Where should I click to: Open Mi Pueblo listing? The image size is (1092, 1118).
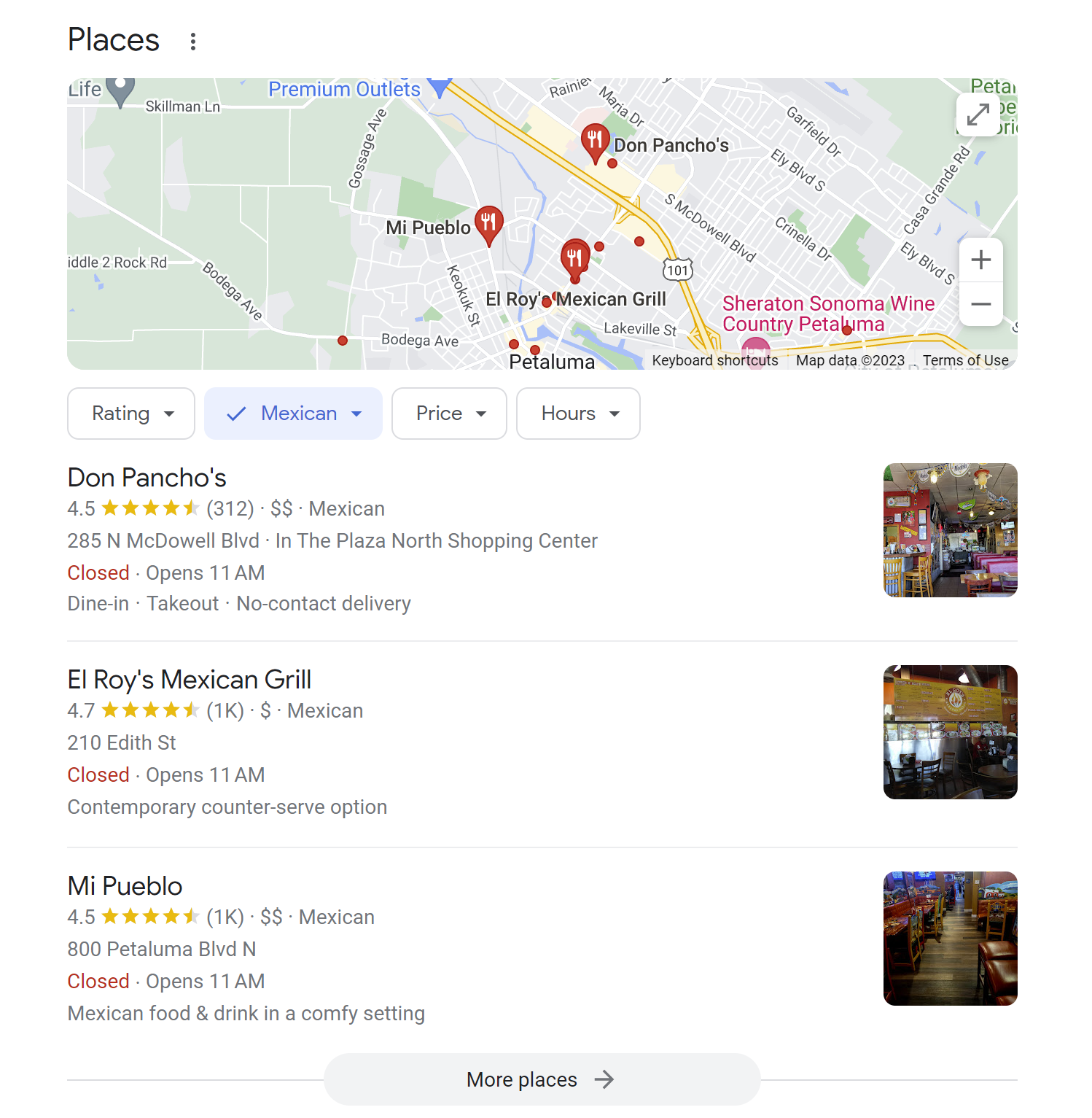(x=125, y=886)
